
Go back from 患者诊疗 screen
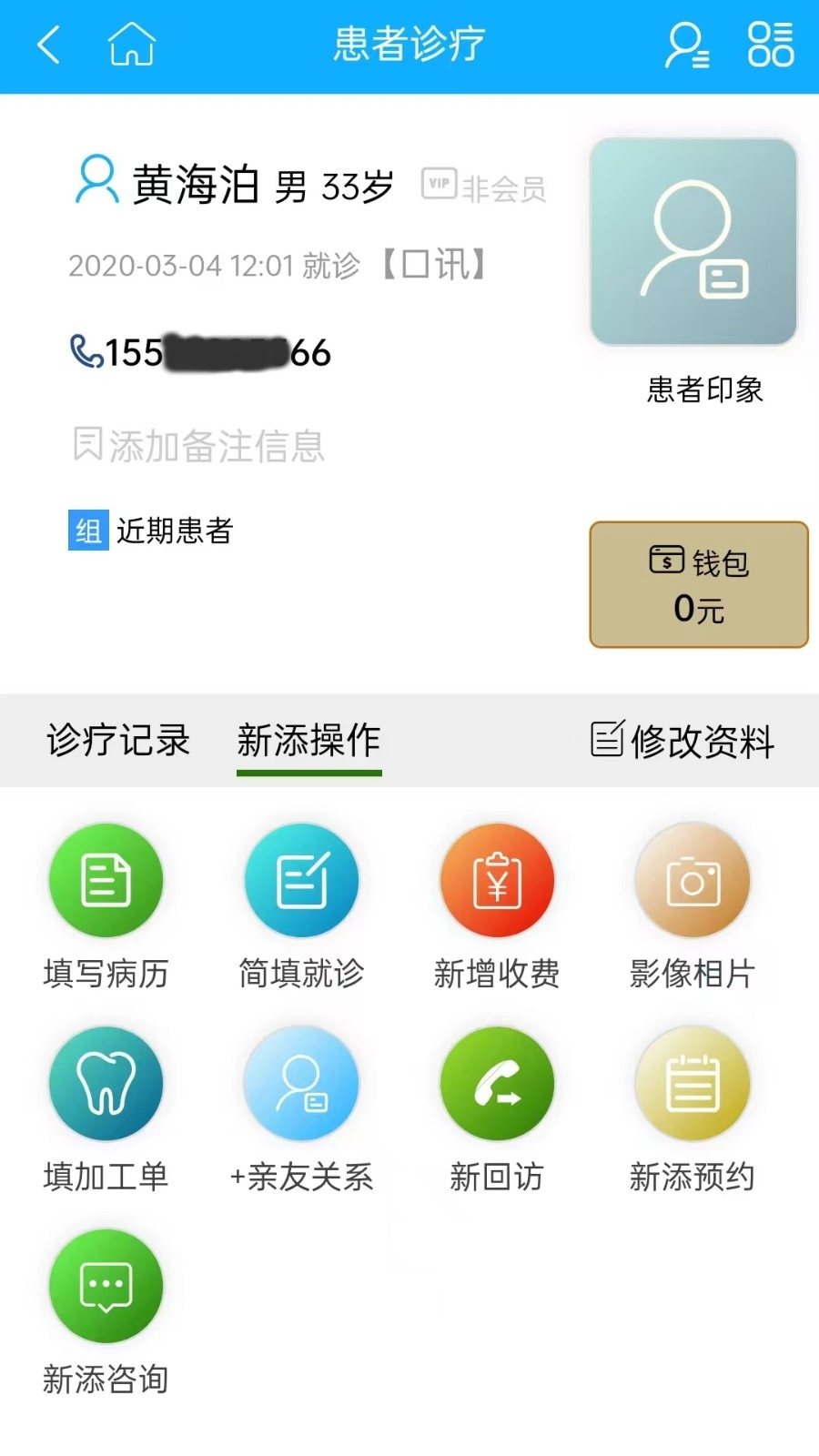coord(49,45)
